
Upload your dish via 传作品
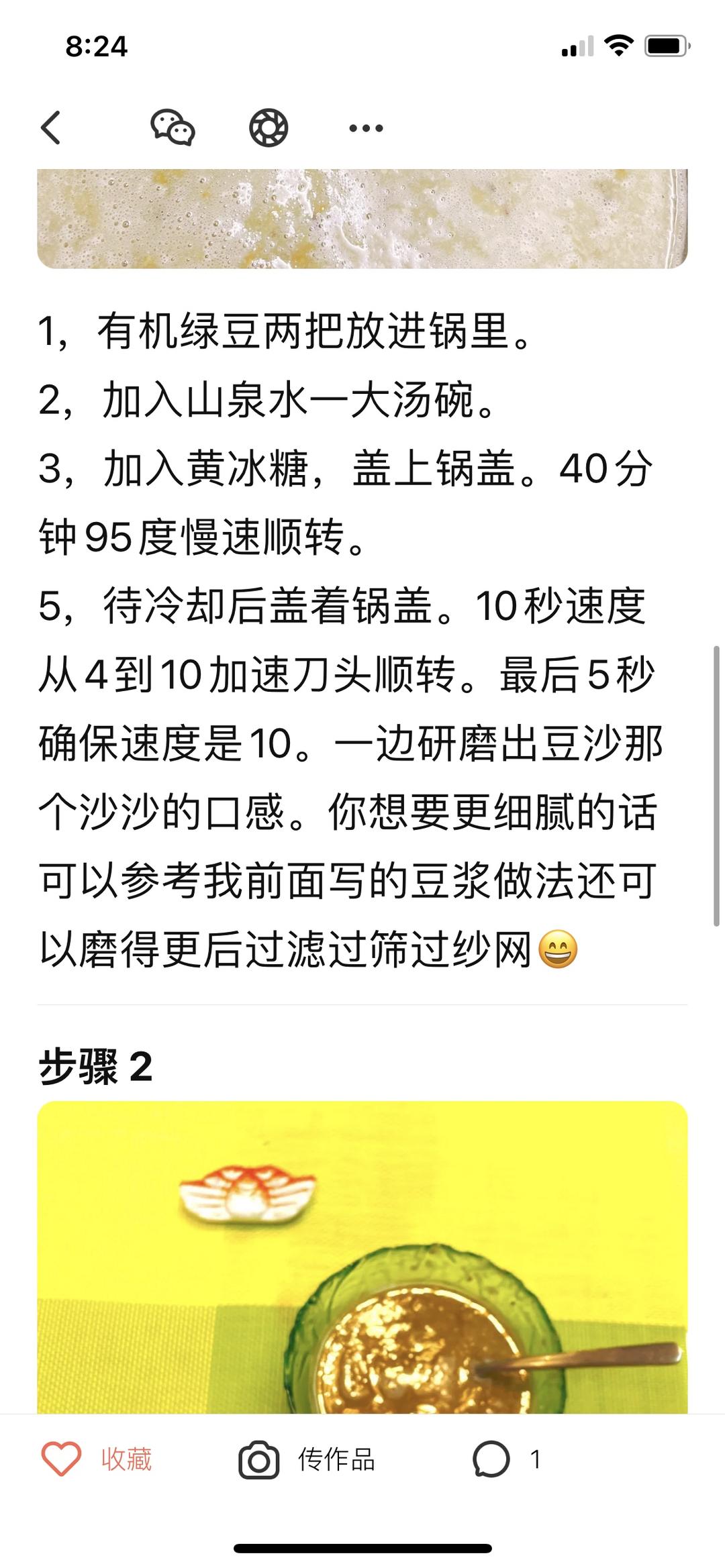[307, 1459]
